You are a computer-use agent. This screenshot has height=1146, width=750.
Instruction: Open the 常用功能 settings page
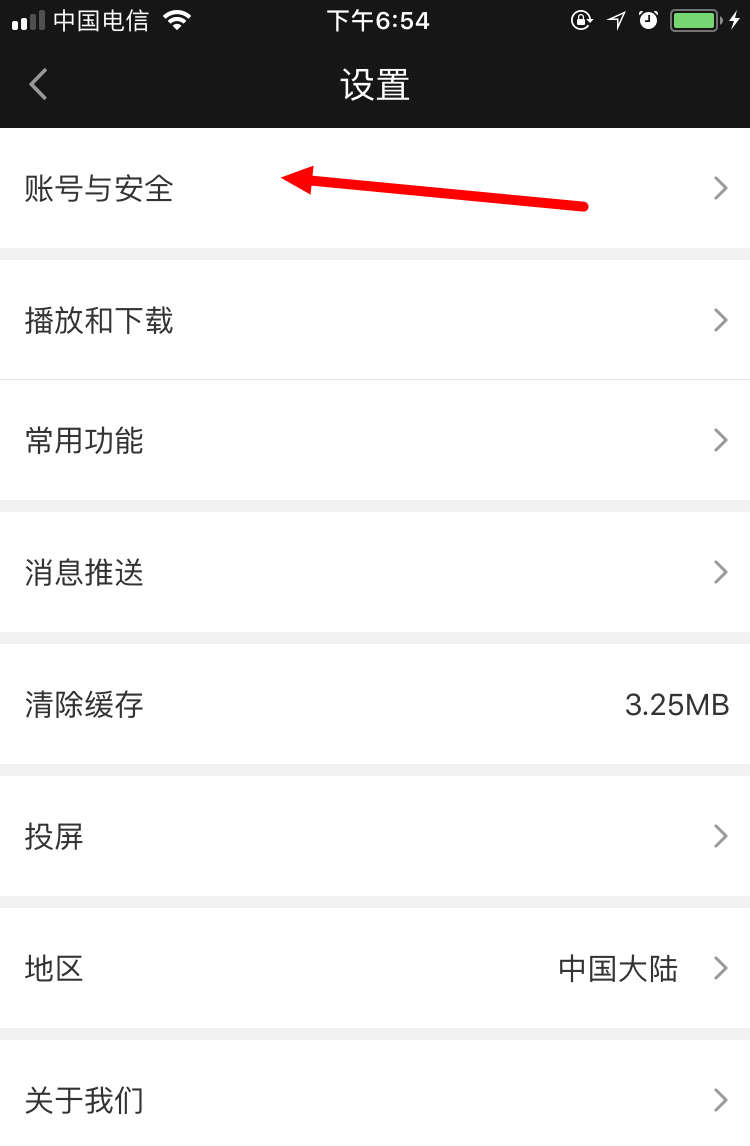375,440
